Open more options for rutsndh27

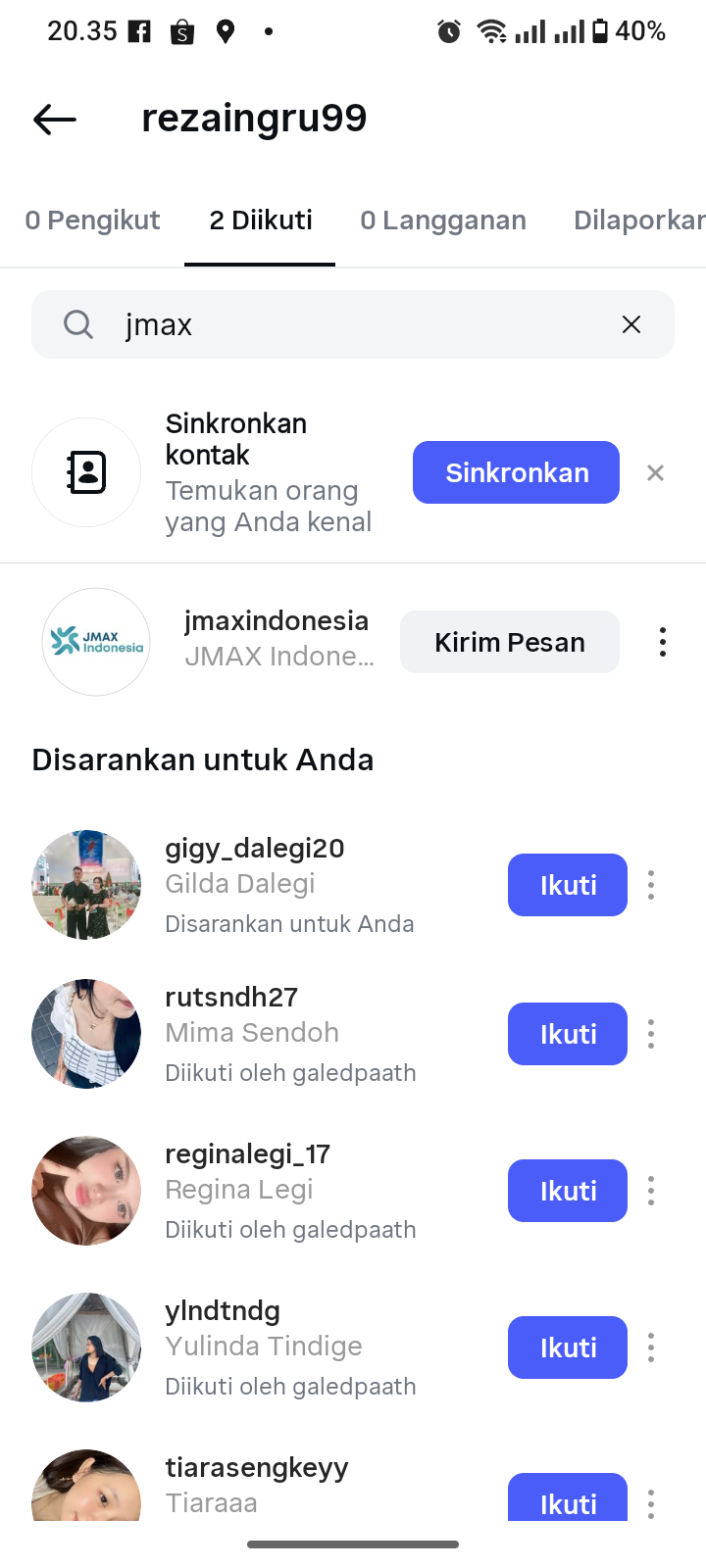tap(651, 1034)
